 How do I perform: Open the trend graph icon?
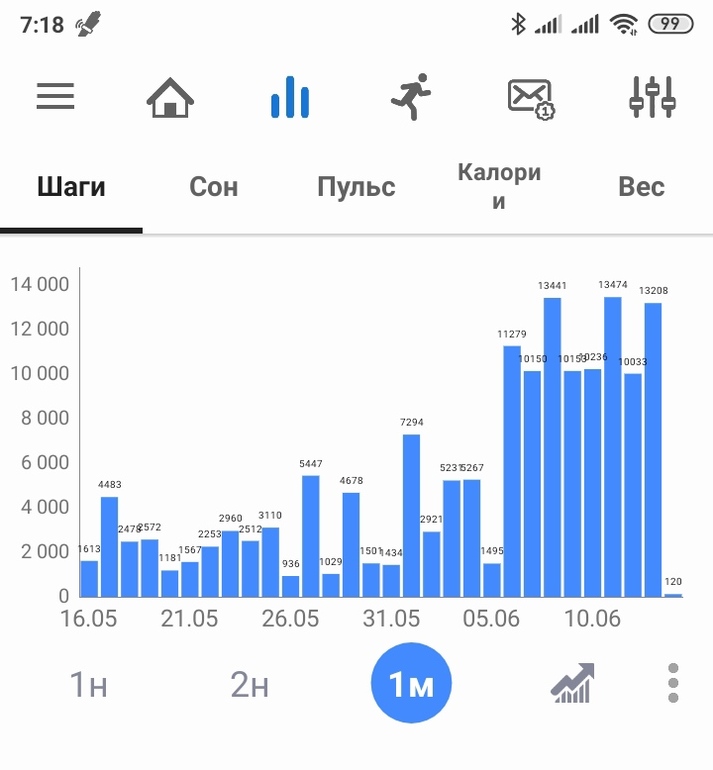573,683
